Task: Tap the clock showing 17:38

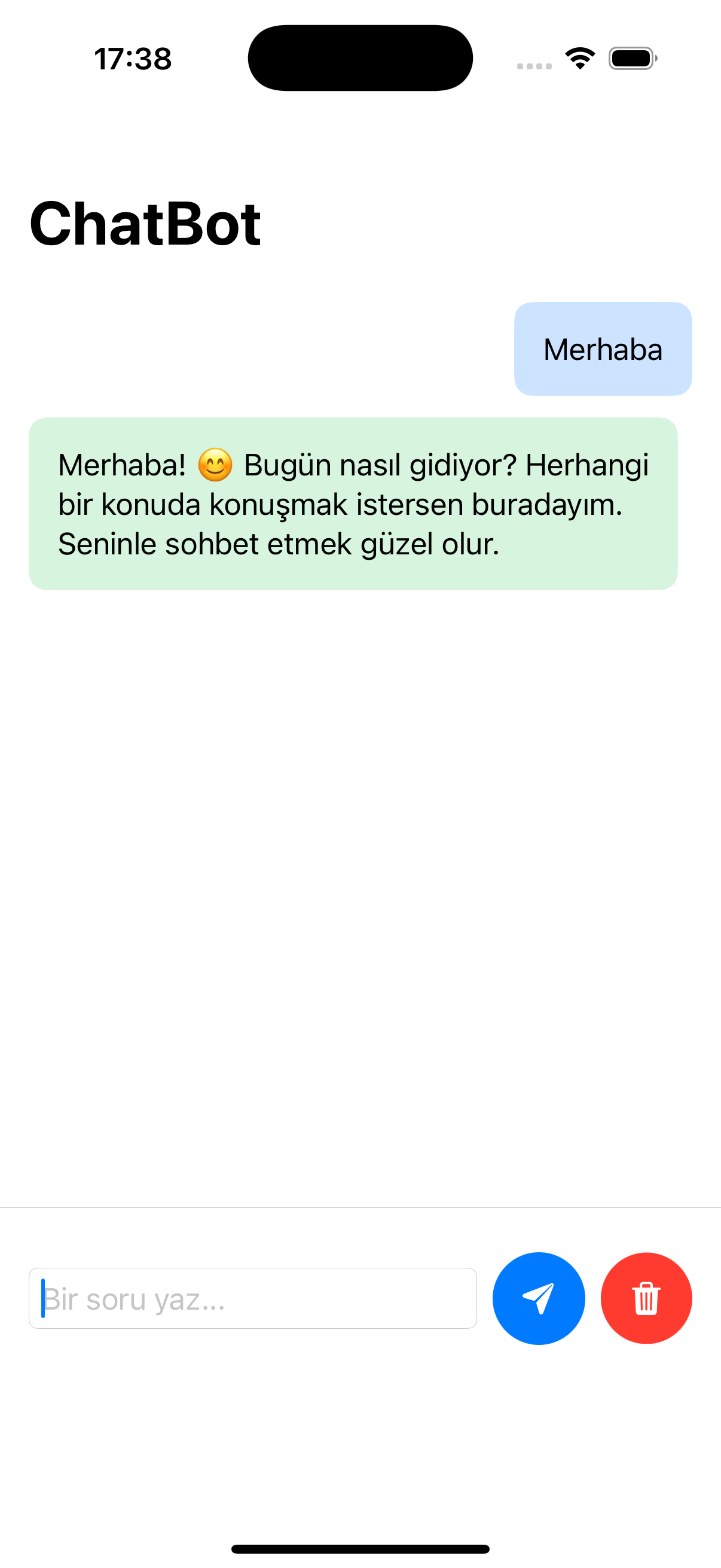Action: pyautogui.click(x=133, y=58)
